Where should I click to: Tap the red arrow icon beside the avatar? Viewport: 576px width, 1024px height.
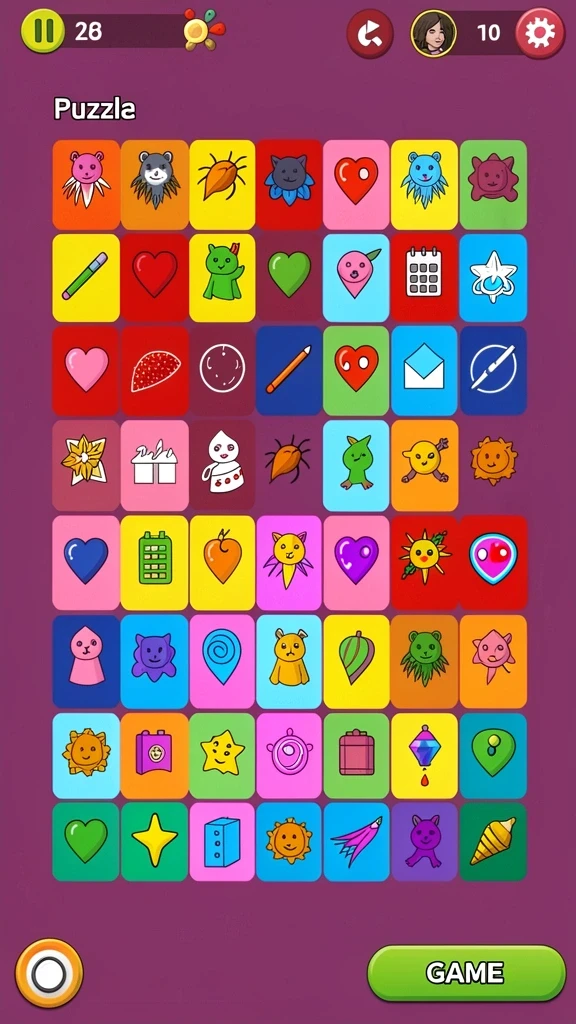pos(370,33)
